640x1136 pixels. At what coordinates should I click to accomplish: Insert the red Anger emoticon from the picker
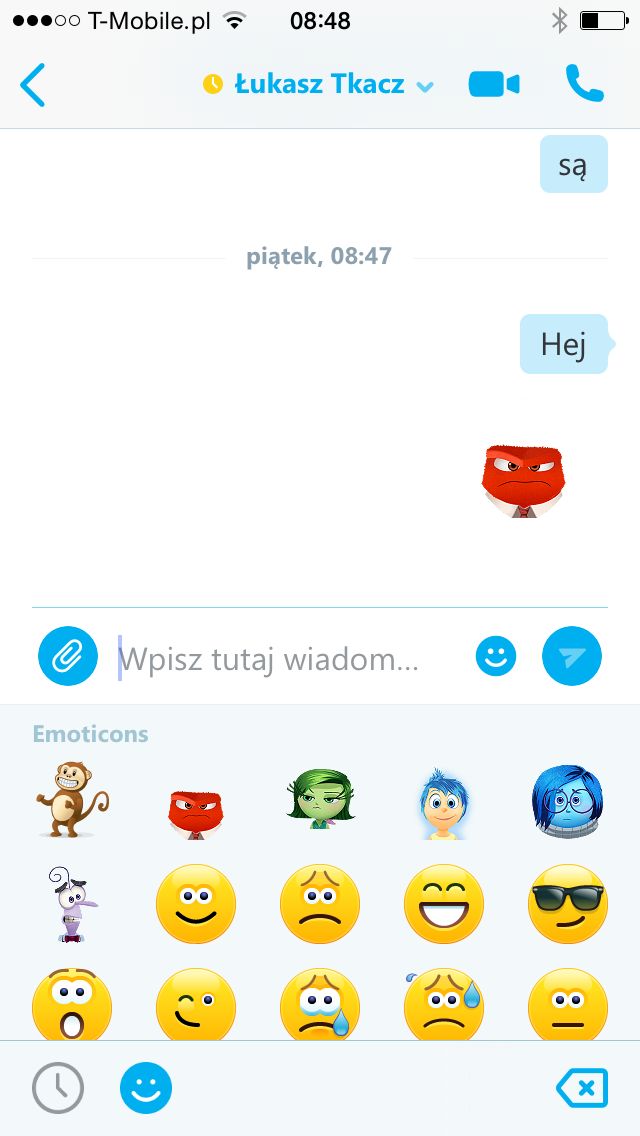(x=195, y=814)
